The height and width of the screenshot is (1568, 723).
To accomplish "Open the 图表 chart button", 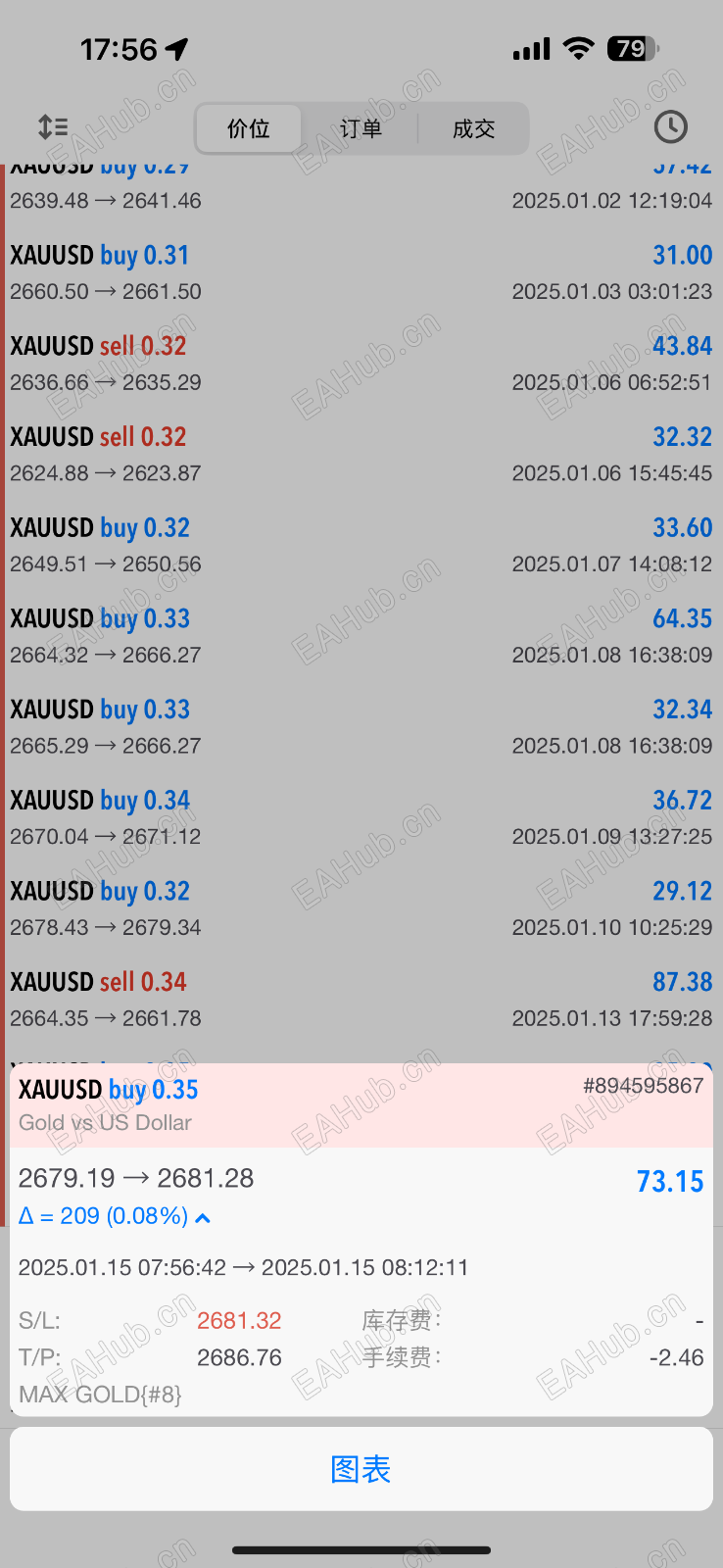I will tap(361, 1468).
